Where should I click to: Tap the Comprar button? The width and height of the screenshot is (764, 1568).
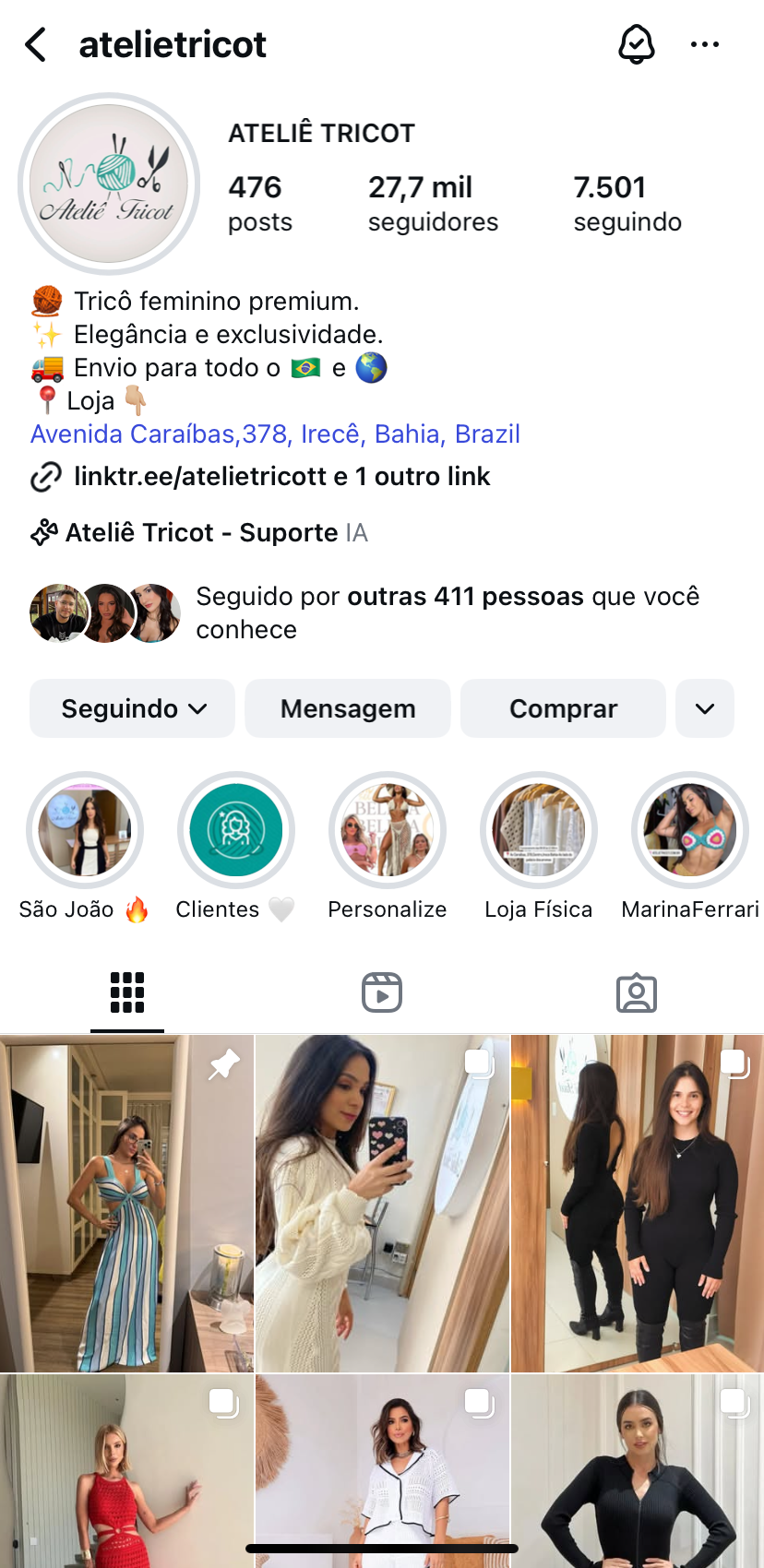[562, 708]
